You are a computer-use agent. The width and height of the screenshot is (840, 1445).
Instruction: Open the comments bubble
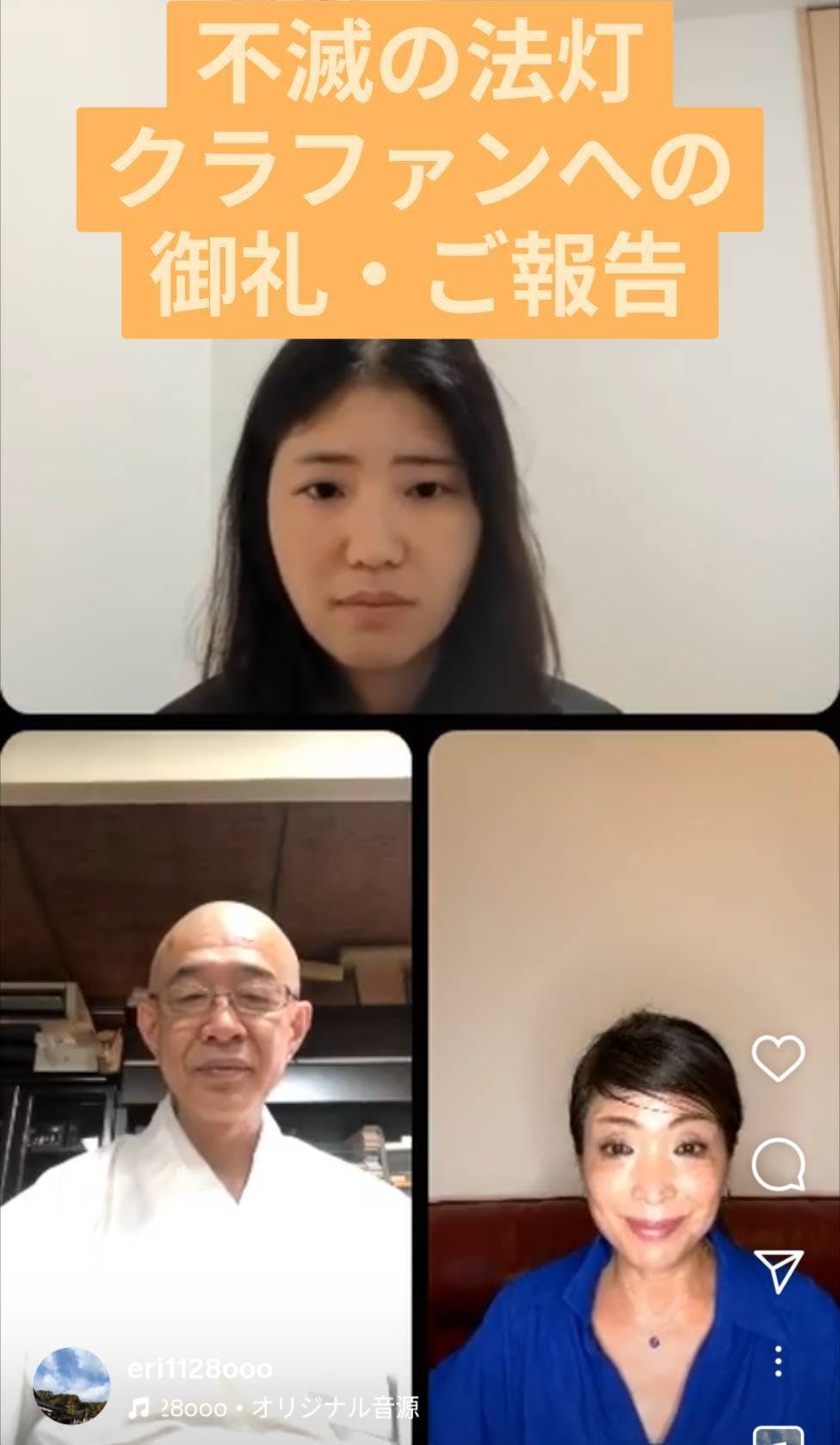[778, 1165]
